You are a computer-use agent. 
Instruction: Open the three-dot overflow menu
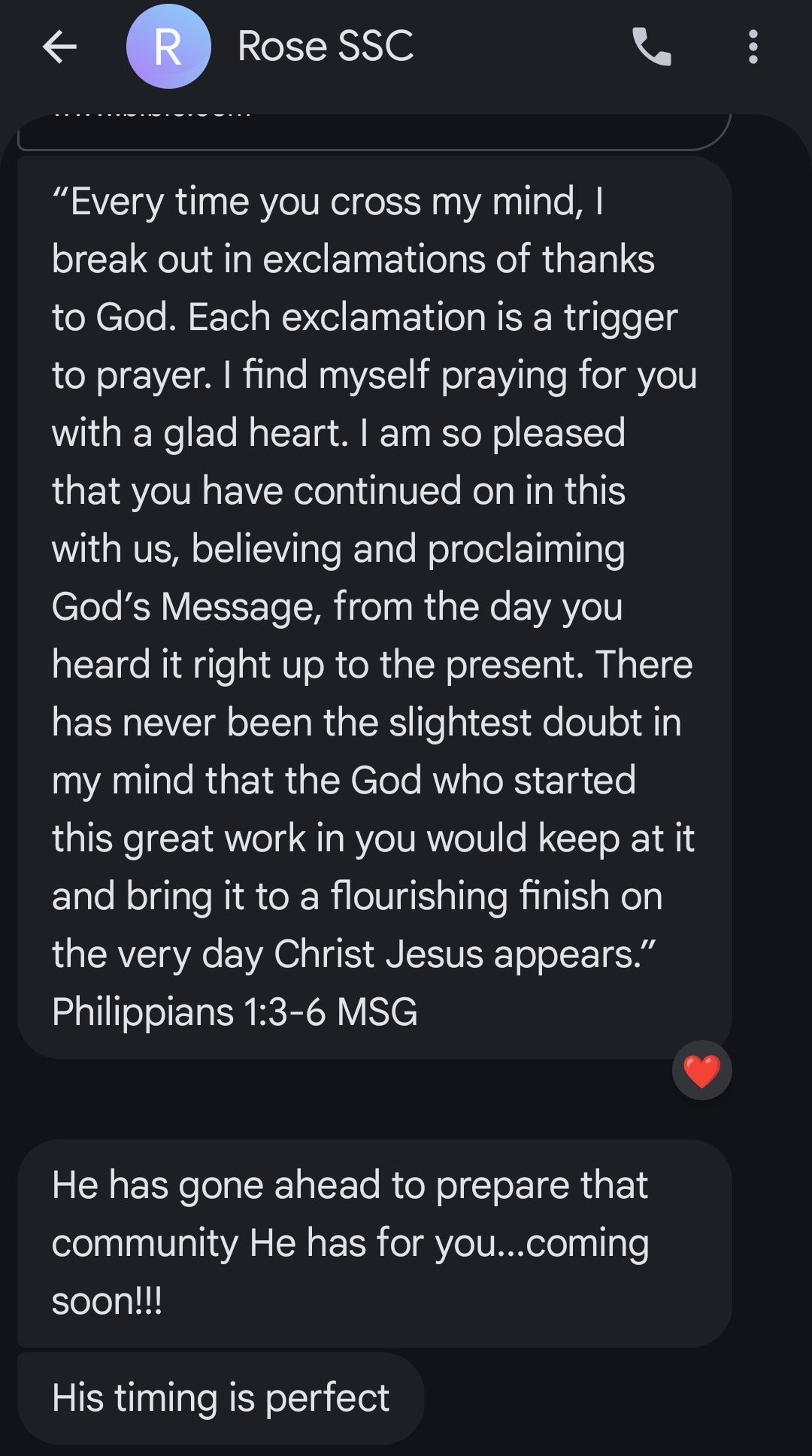(x=753, y=47)
